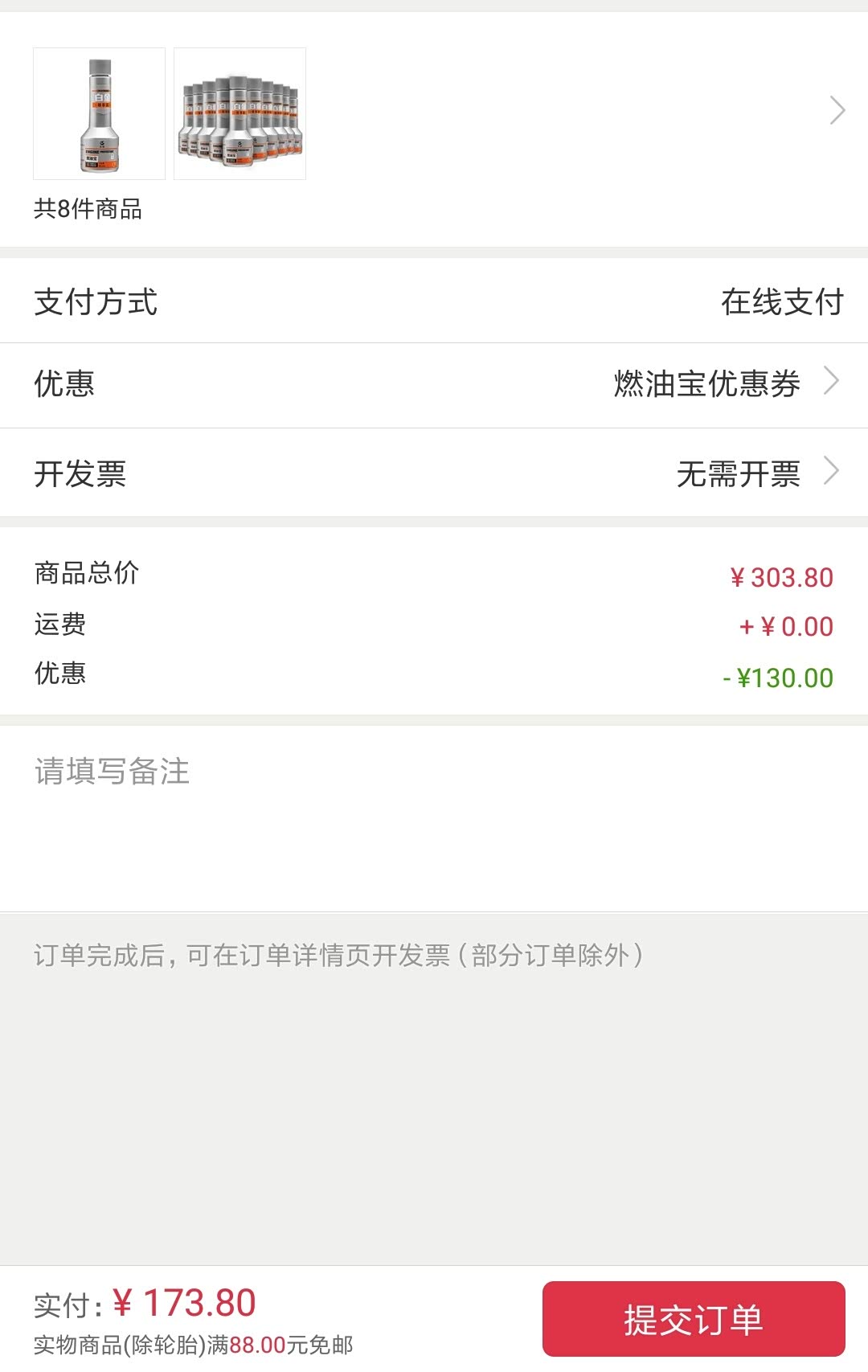Open the 开发票 invoice options row
This screenshot has height=1372, width=868.
coord(434,473)
